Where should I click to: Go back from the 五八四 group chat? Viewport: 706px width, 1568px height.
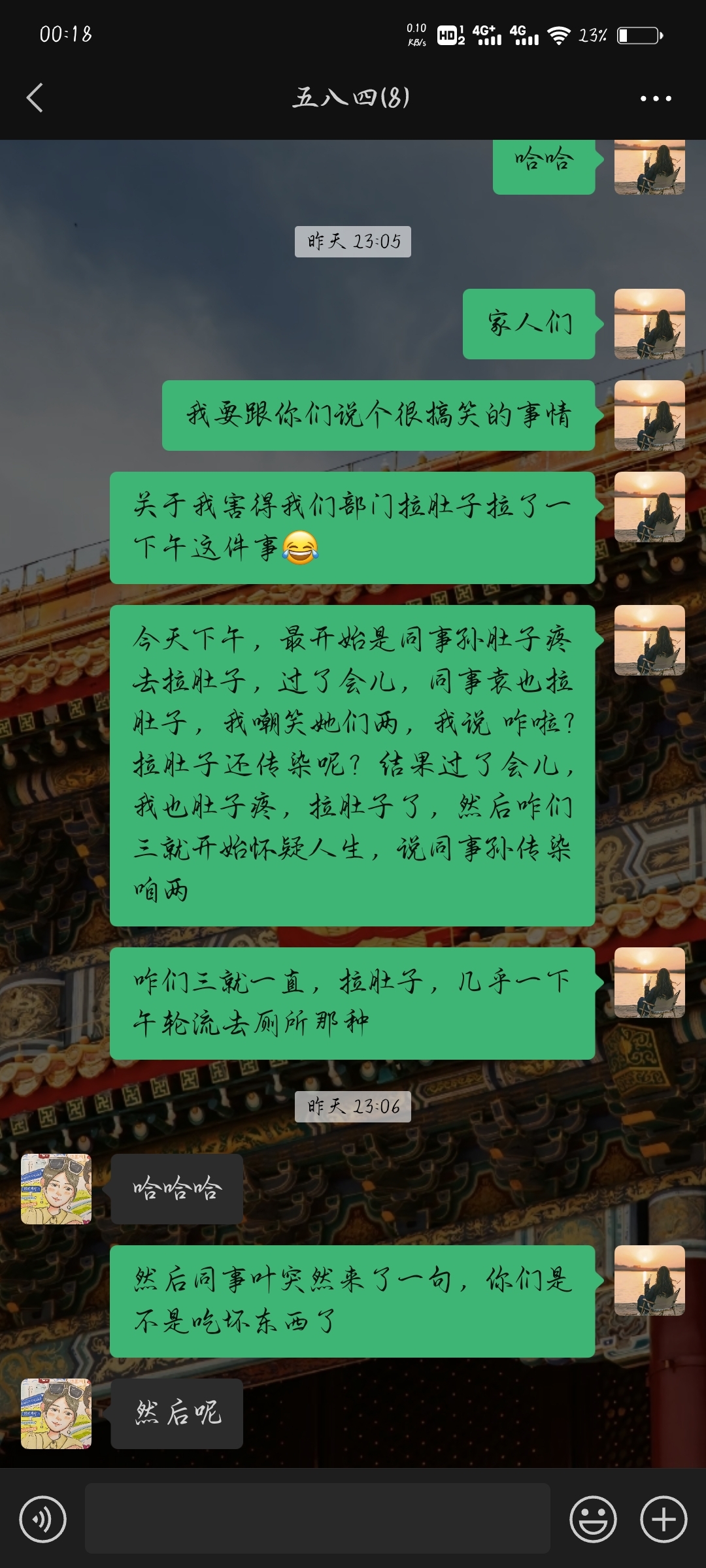click(x=35, y=98)
